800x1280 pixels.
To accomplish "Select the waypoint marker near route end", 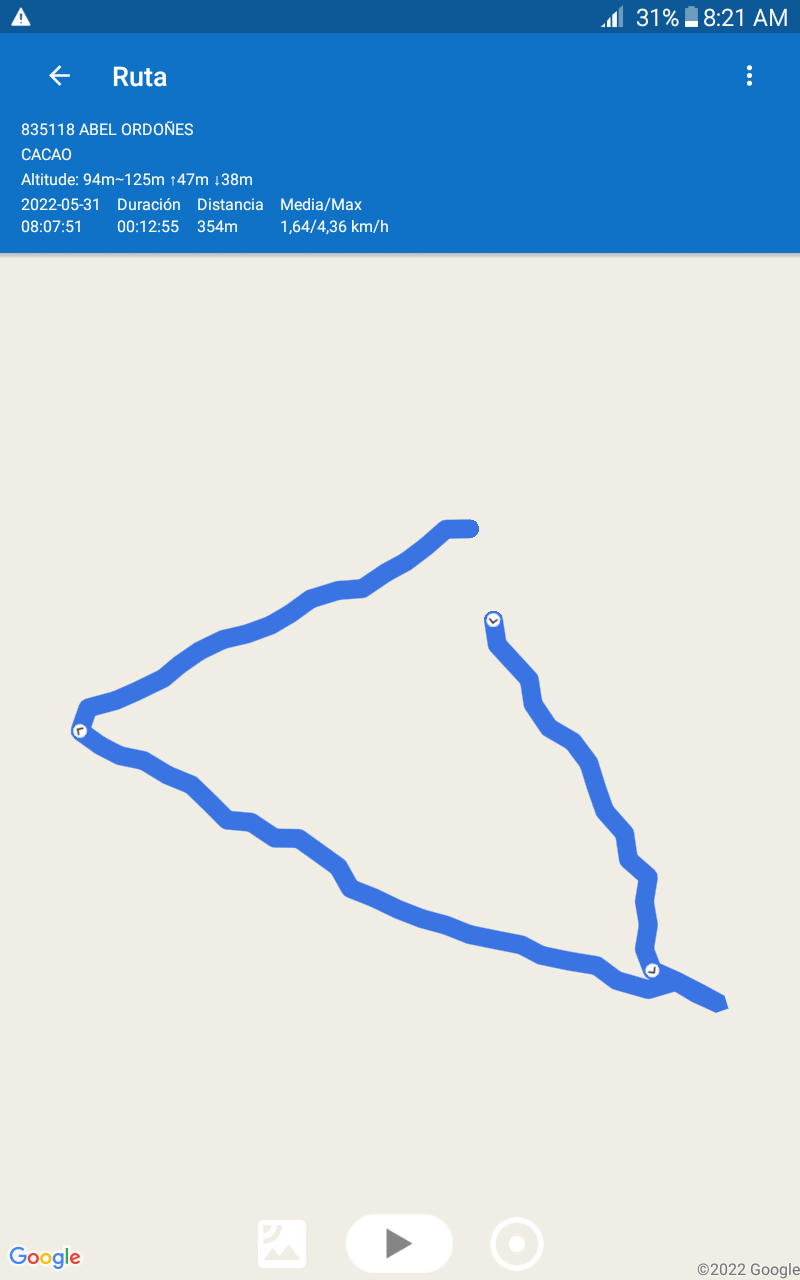I will (x=652, y=970).
